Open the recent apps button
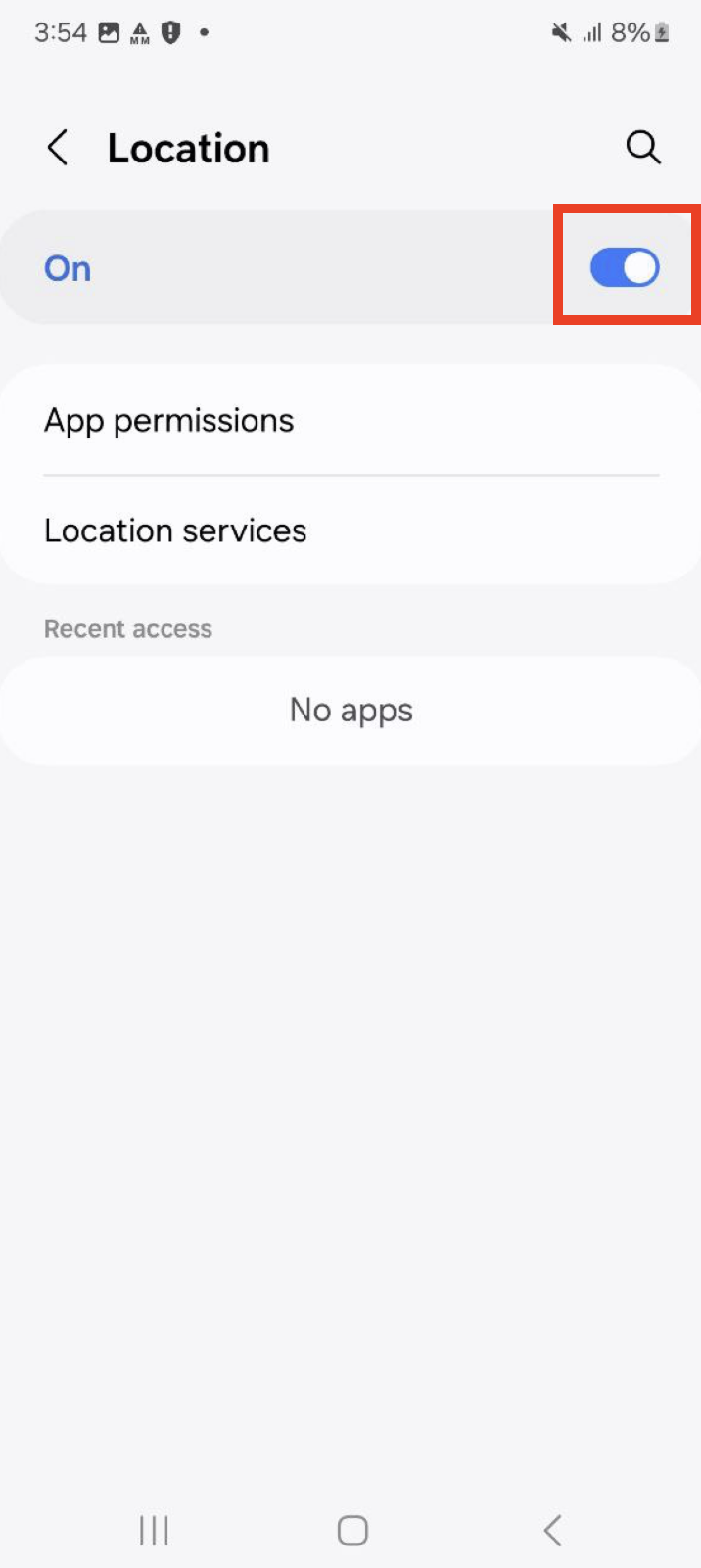This screenshot has width=701, height=1568. click(x=154, y=1530)
